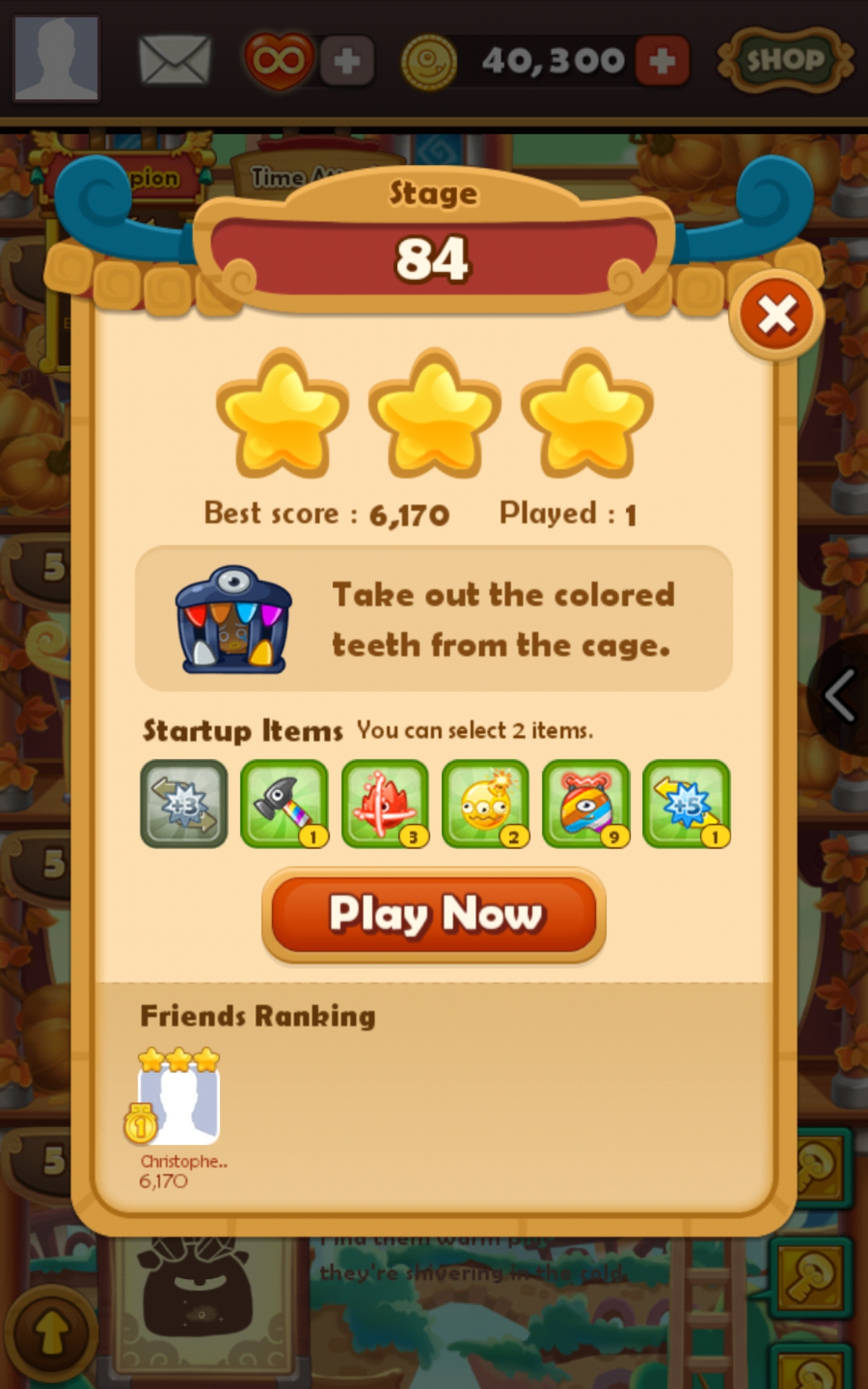Open the mail envelope inbox
868x1389 pixels.
click(174, 60)
